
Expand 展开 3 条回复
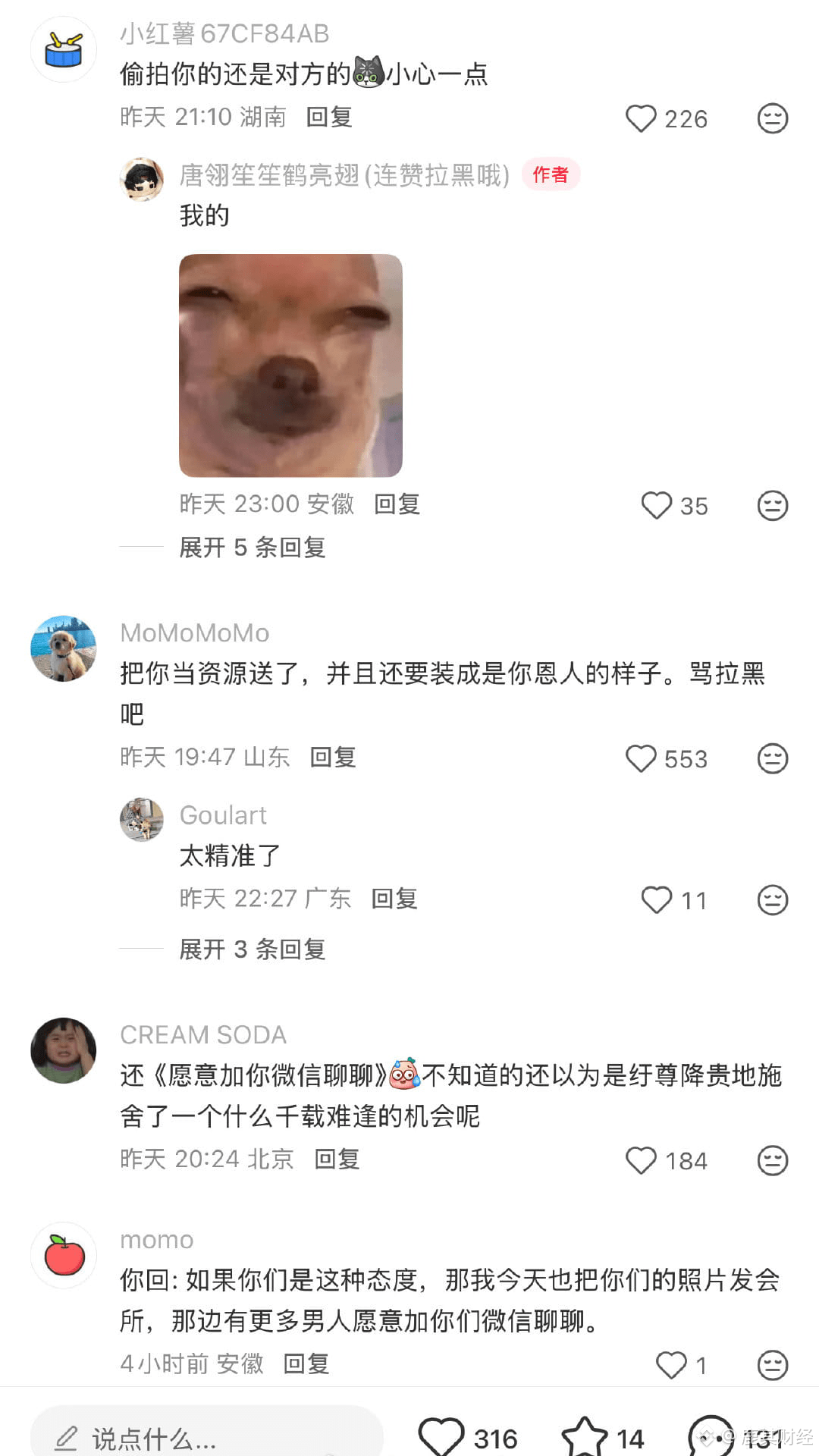pos(252,949)
